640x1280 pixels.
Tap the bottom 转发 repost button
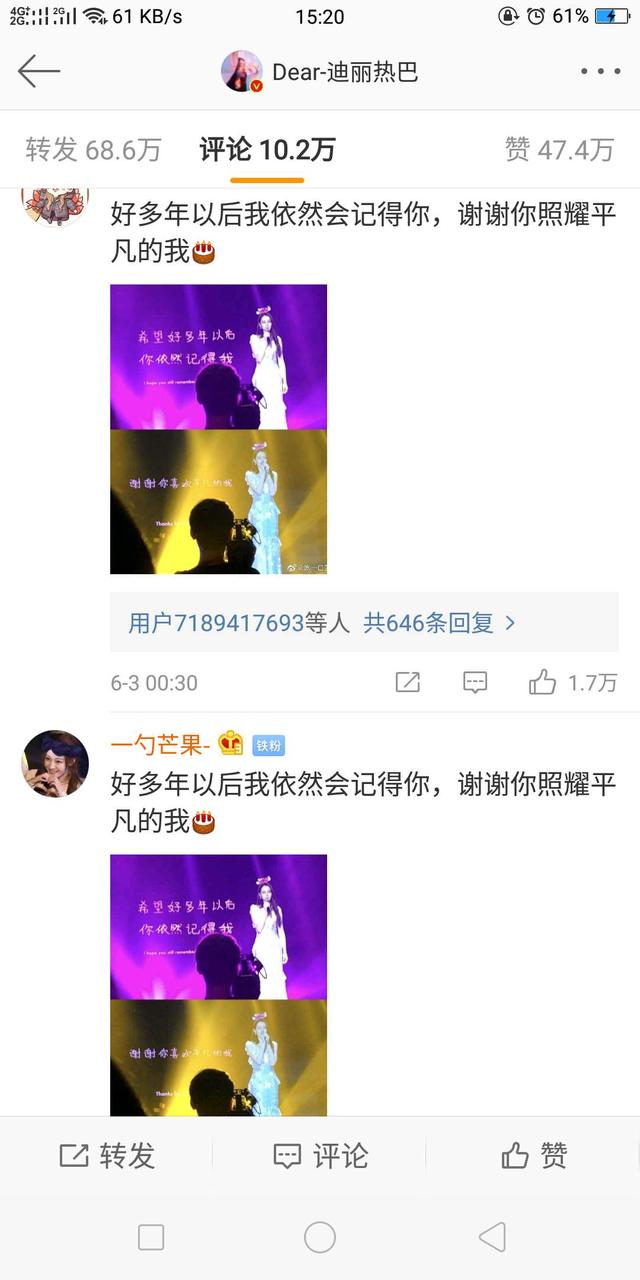tap(107, 1156)
